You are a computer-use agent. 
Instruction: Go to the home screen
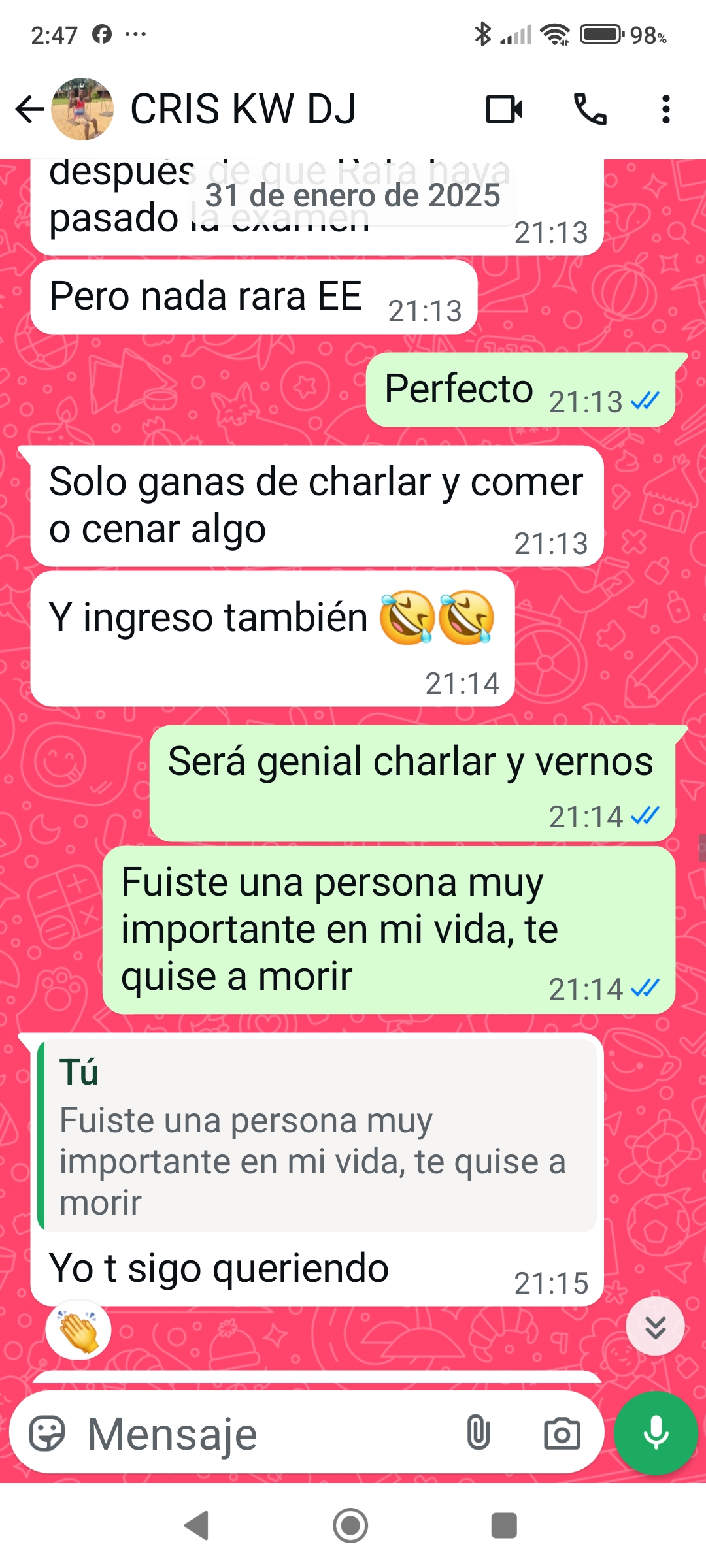pos(350,1526)
